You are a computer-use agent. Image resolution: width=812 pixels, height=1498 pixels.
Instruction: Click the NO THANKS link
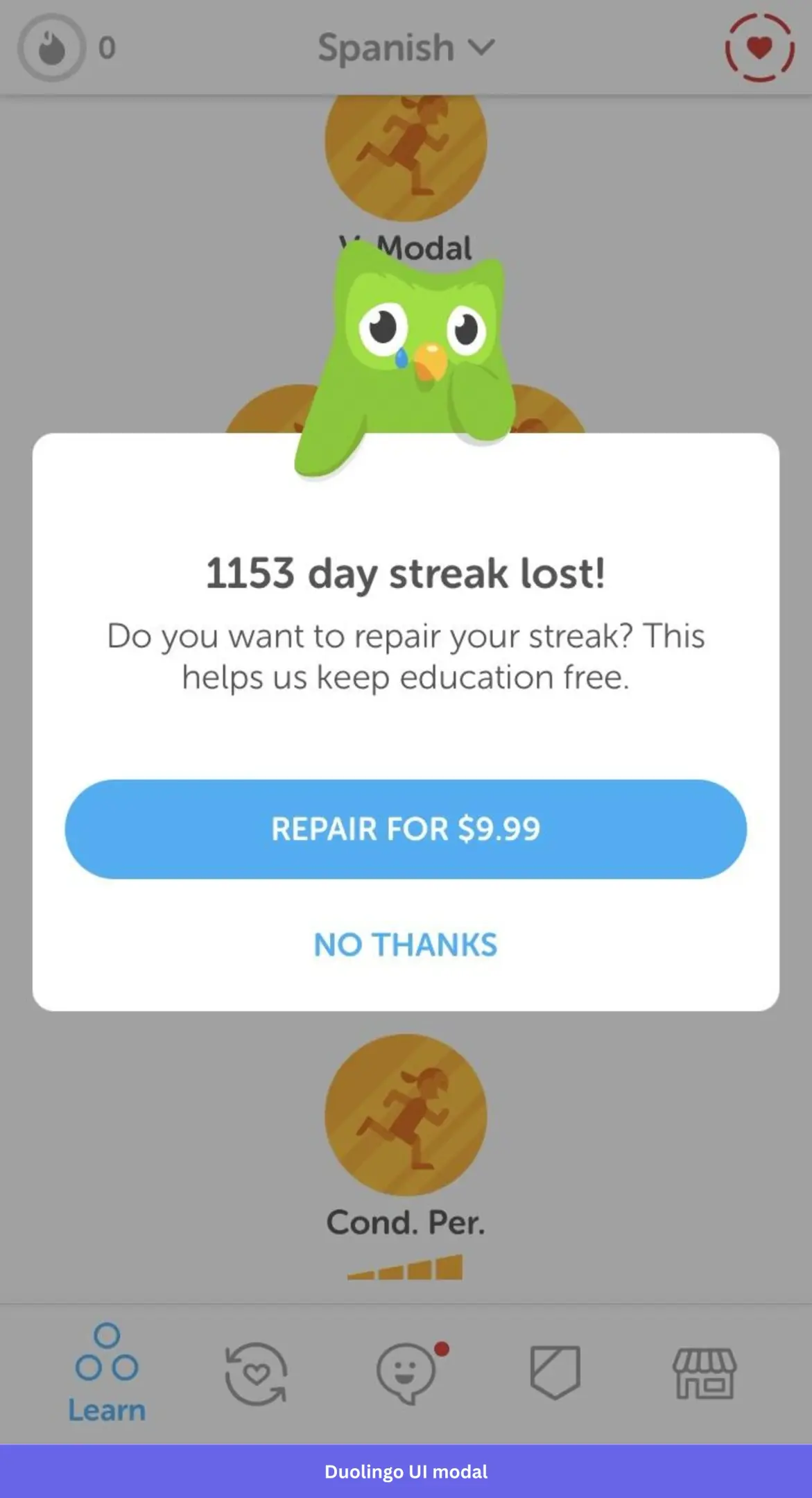pos(406,944)
